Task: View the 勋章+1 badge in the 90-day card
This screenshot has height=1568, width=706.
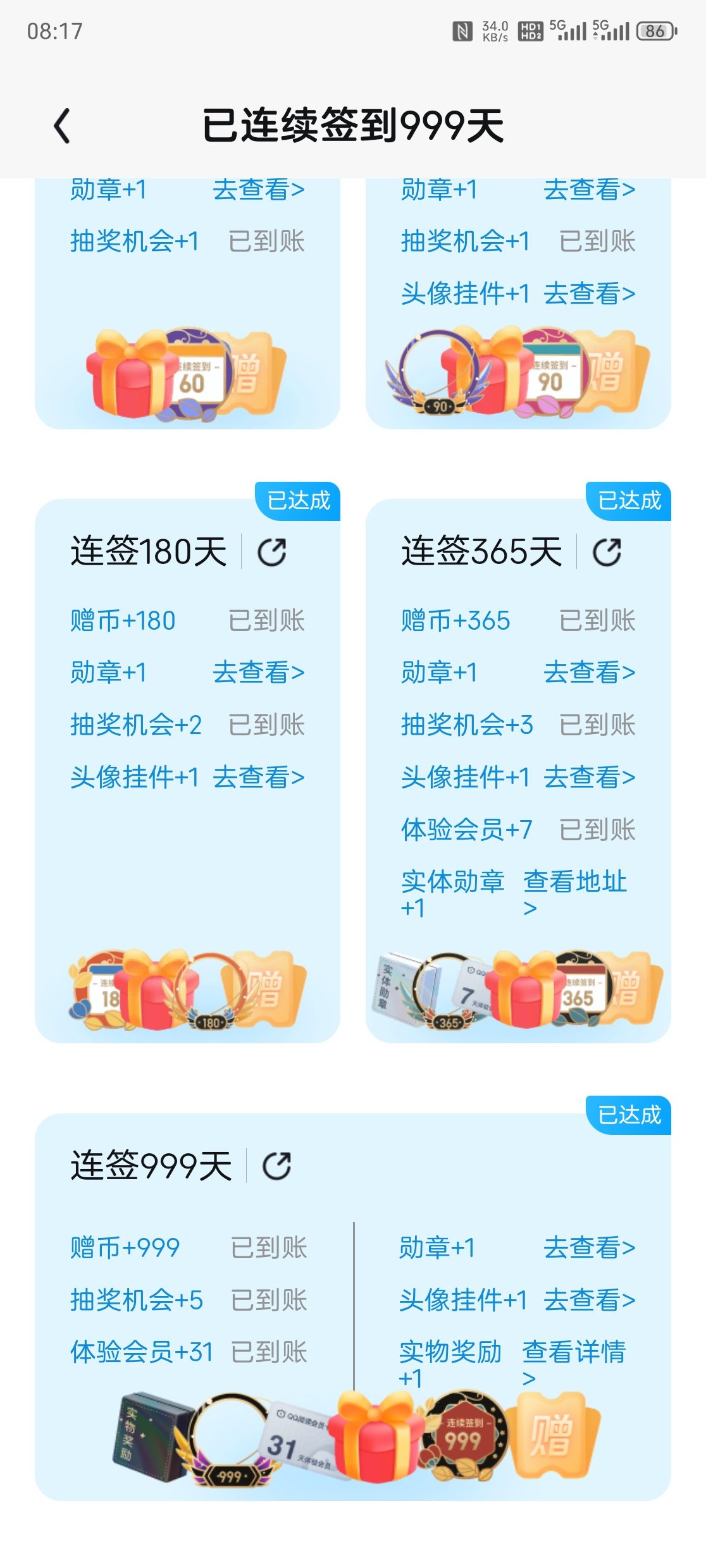Action: pyautogui.click(x=589, y=189)
